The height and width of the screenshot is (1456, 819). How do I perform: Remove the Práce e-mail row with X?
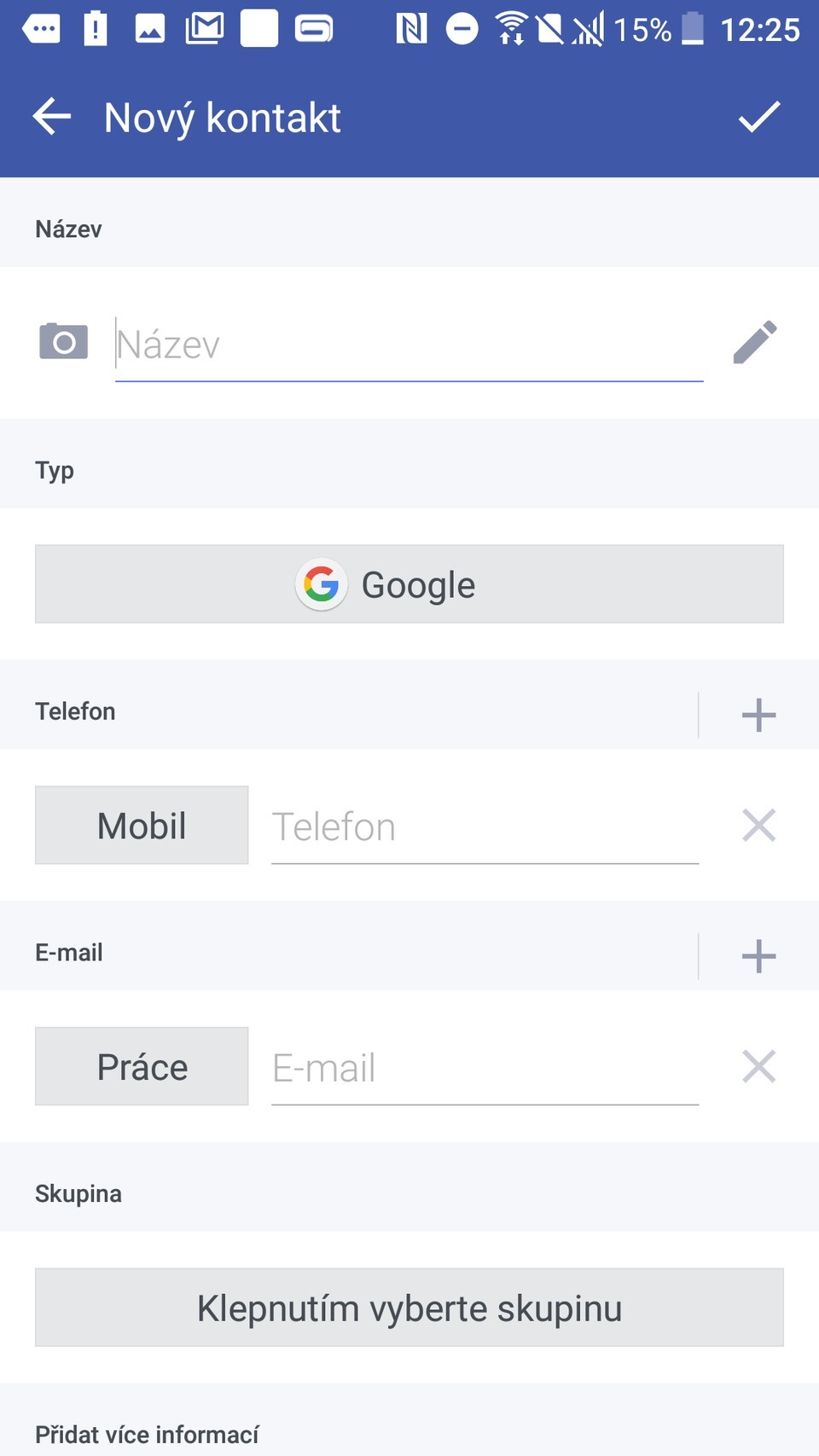[x=758, y=1066]
